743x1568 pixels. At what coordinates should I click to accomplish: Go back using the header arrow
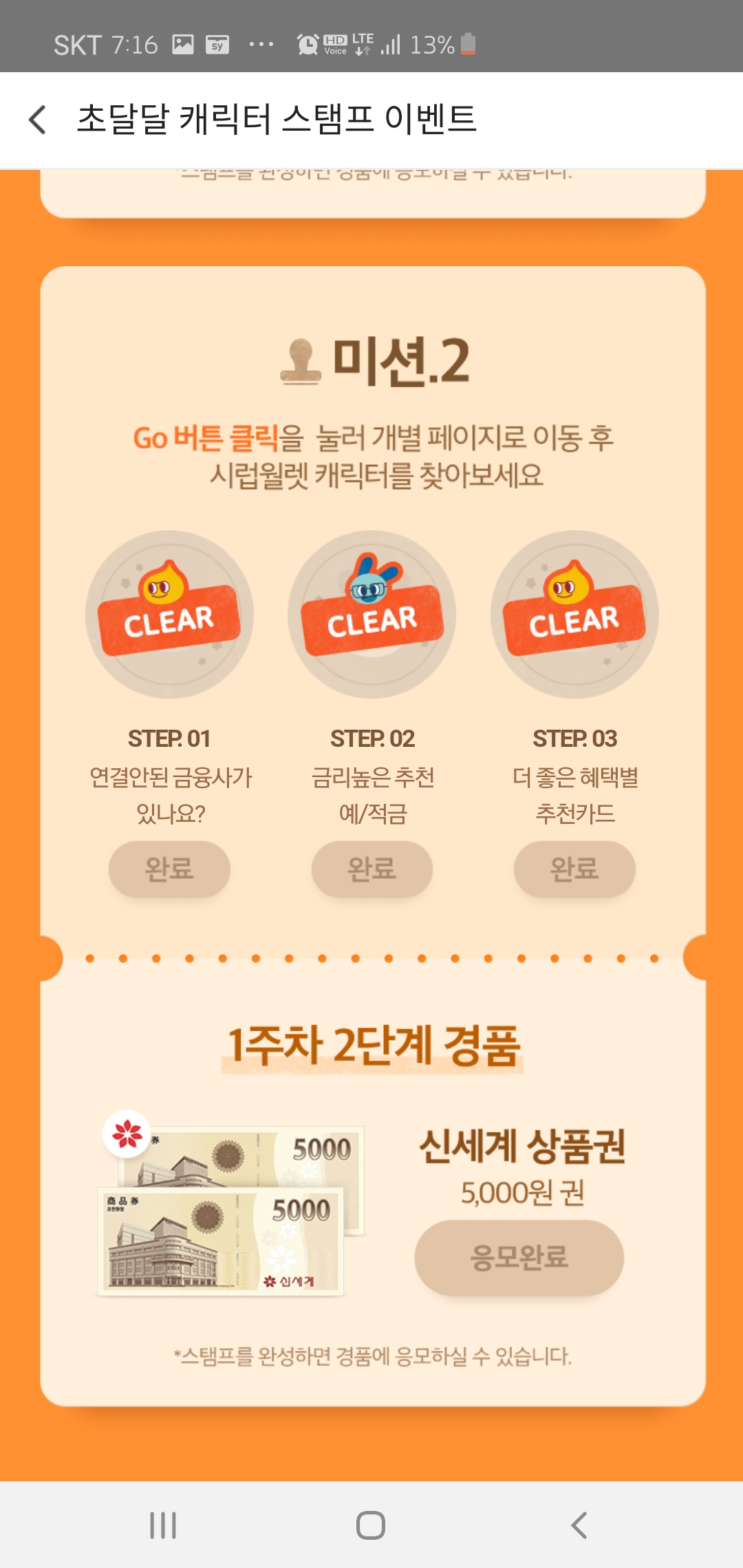[38, 120]
